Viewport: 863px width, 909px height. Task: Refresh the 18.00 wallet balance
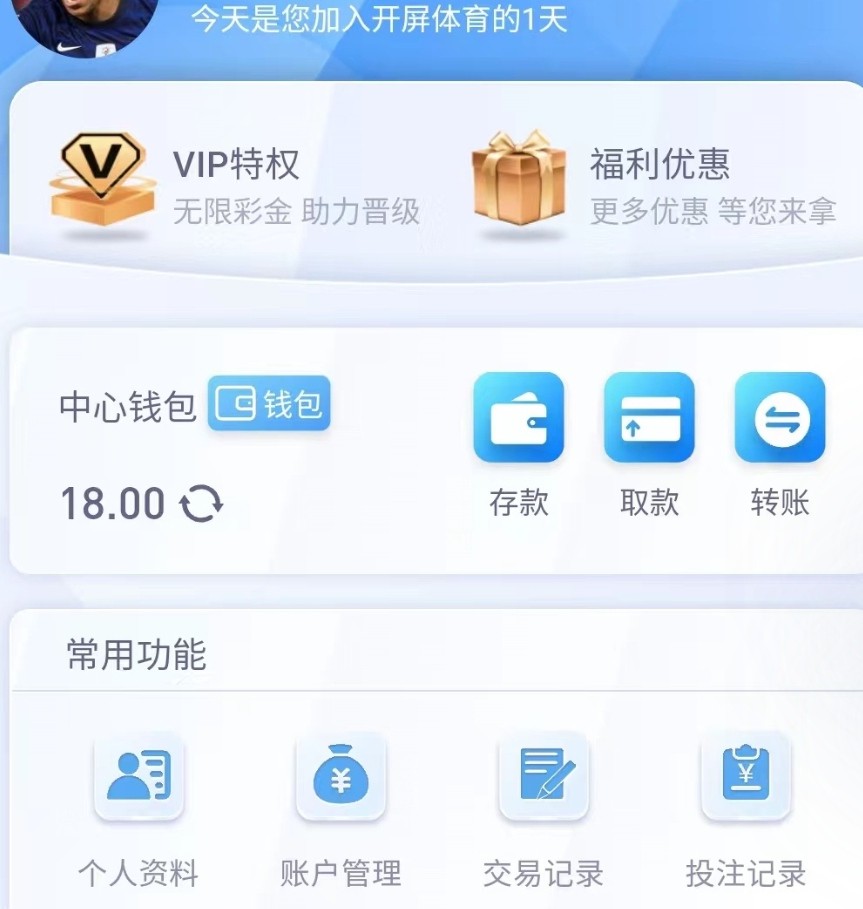pos(201,504)
